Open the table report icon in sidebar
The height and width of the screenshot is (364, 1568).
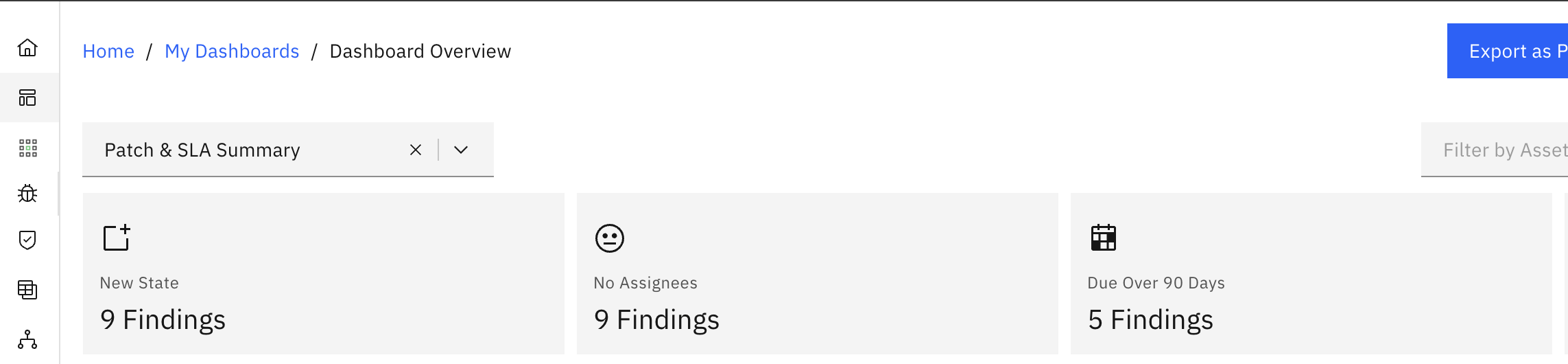27,290
